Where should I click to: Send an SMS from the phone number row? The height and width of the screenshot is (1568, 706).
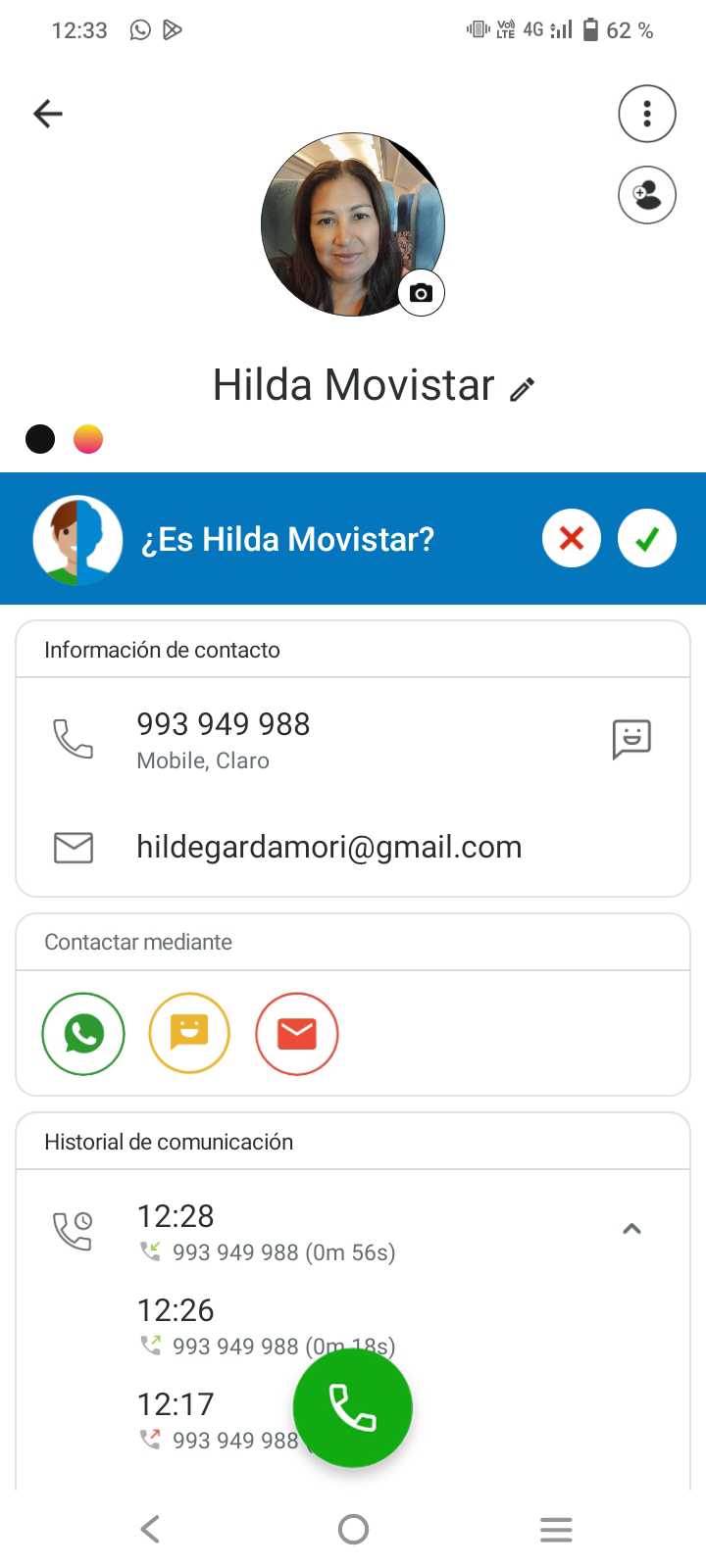coord(631,739)
